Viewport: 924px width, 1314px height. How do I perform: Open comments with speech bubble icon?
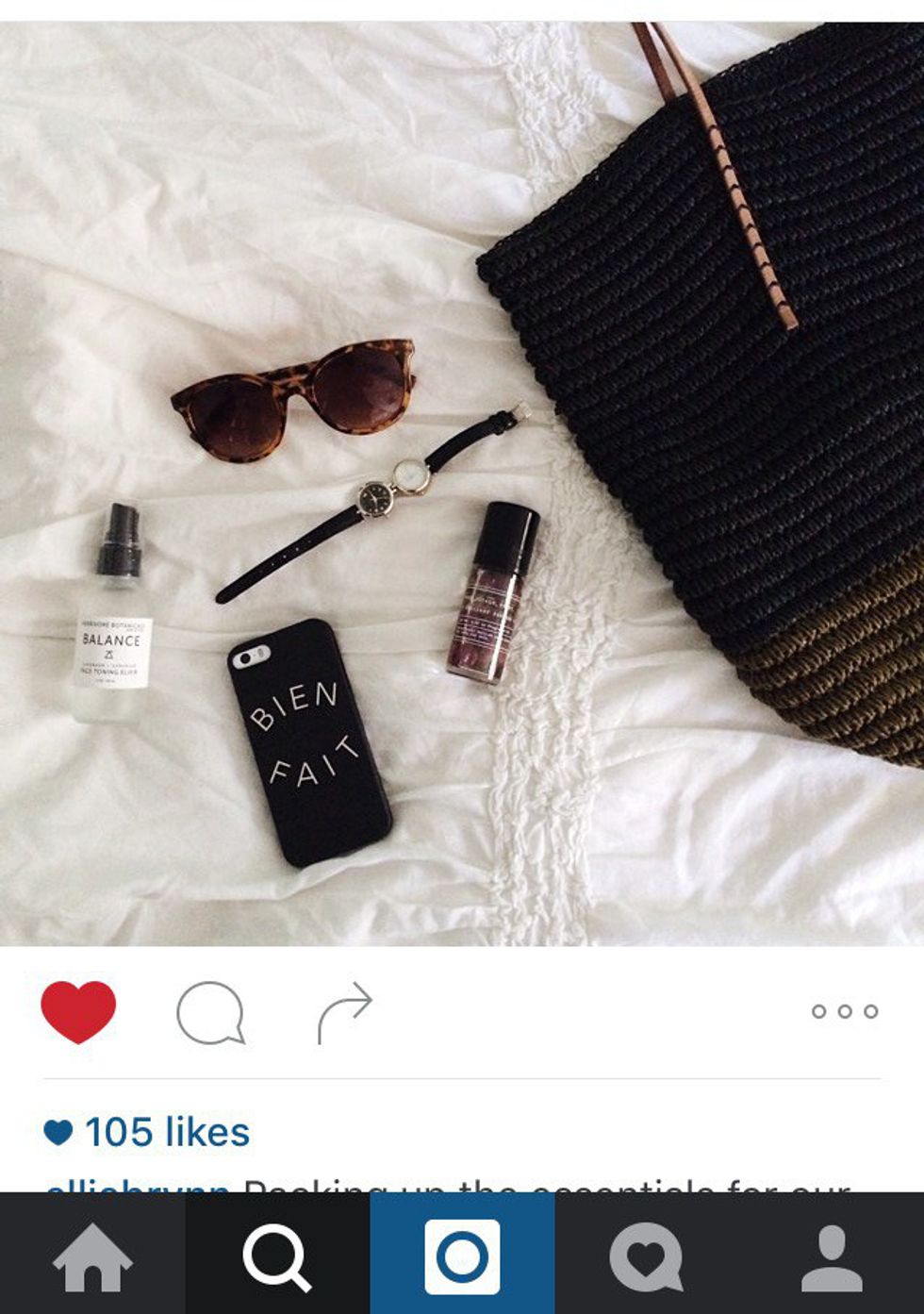click(x=211, y=1012)
